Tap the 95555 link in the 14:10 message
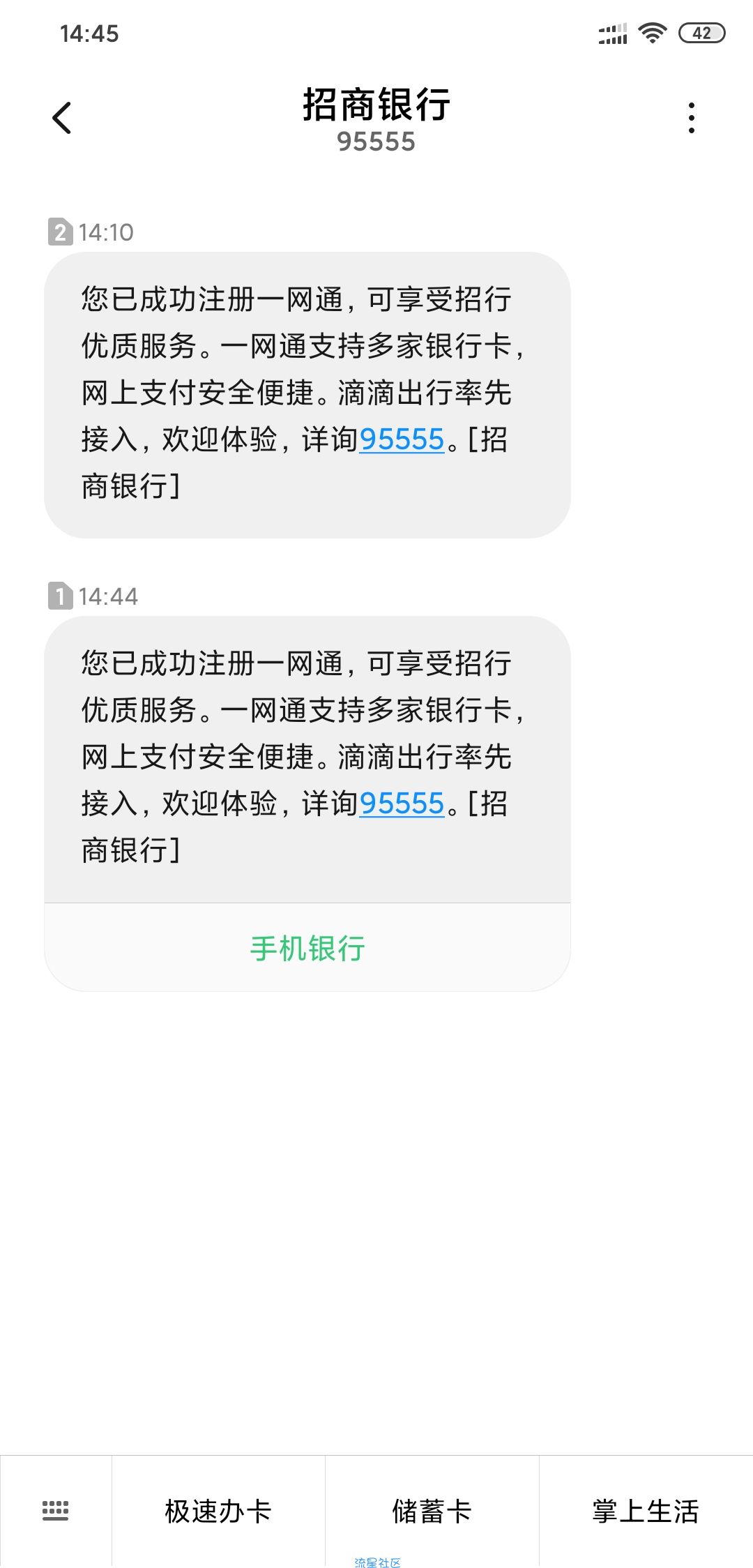Viewport: 753px width, 1568px height. point(402,439)
